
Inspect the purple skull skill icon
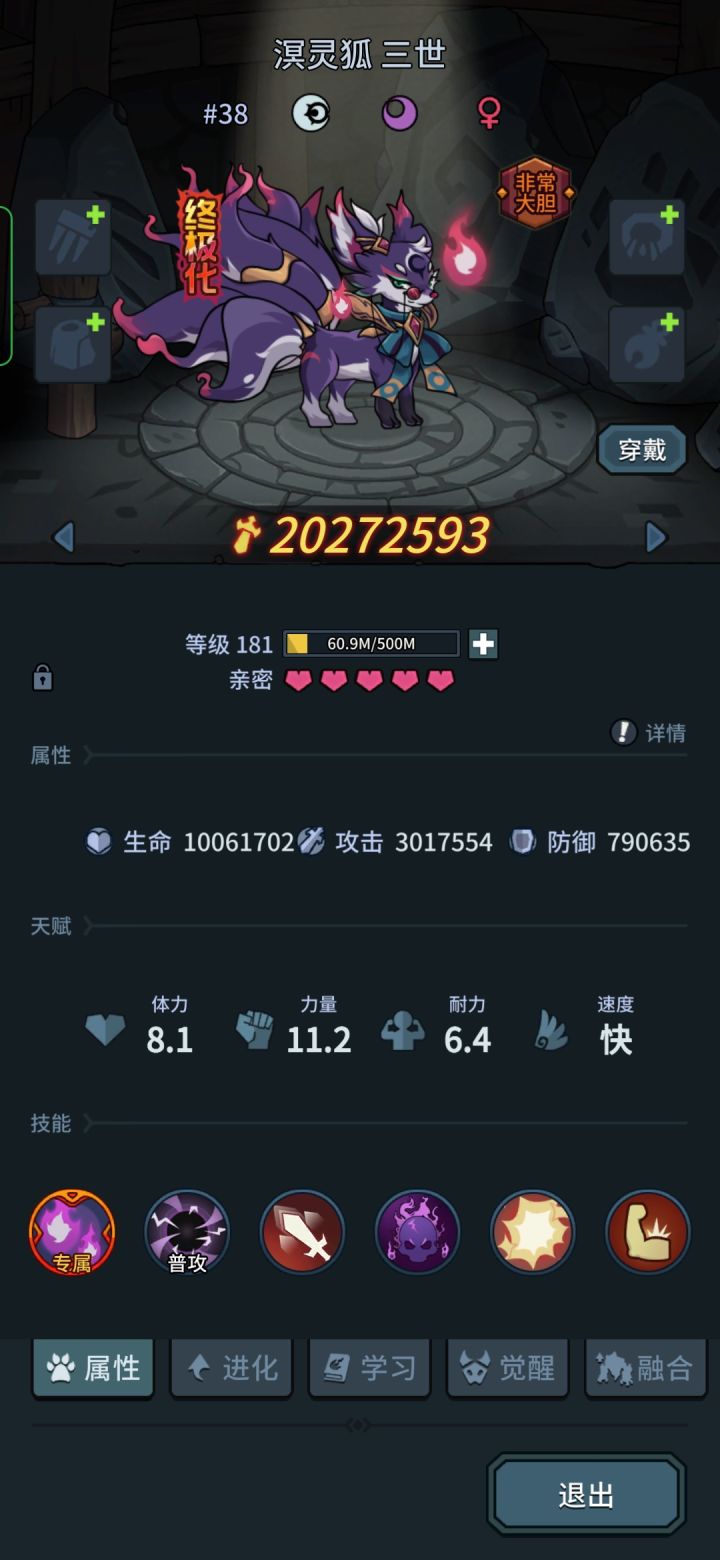tap(417, 1233)
